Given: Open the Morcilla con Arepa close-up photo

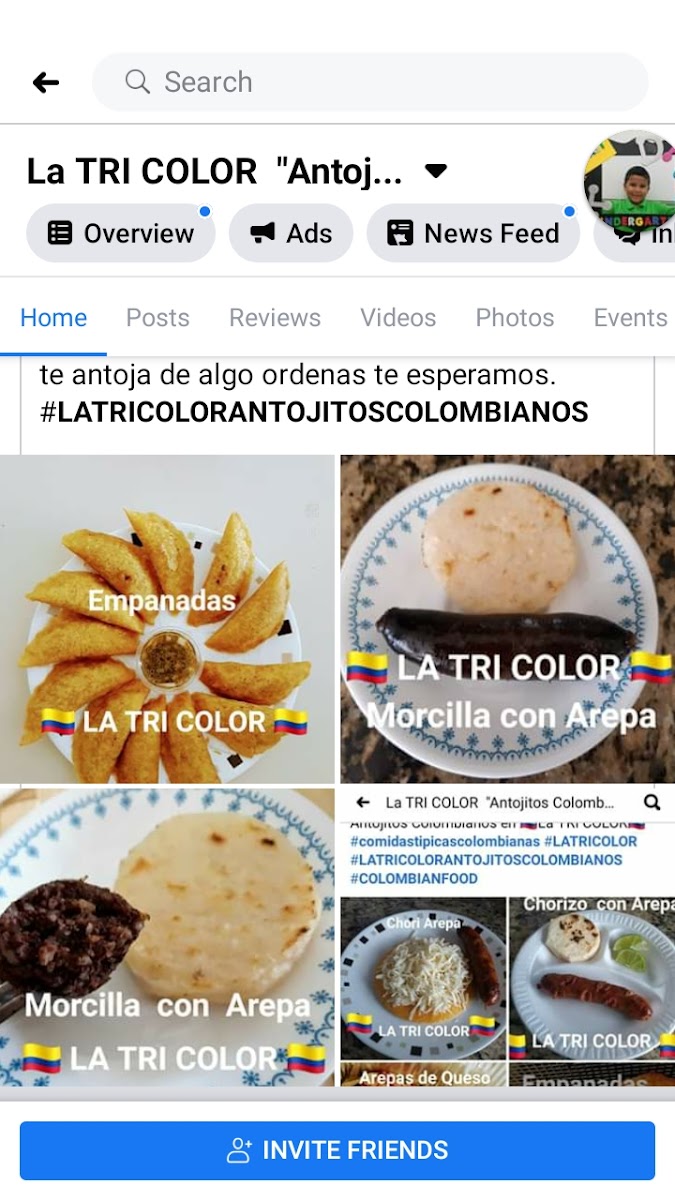Looking at the screenshot, I should (167, 937).
